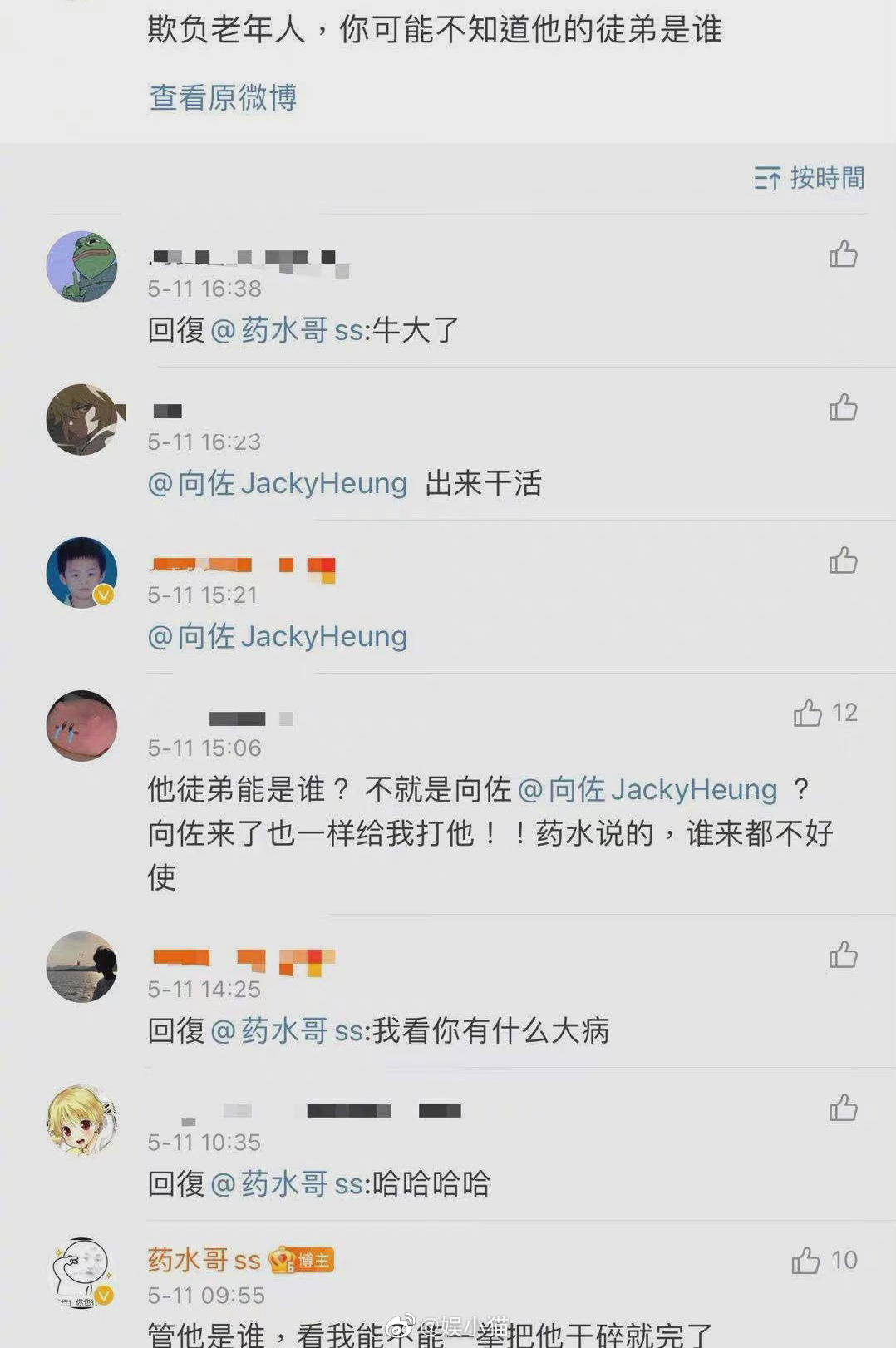Like the comment with 12 likes
This screenshot has height=1348, width=896.
(808, 713)
